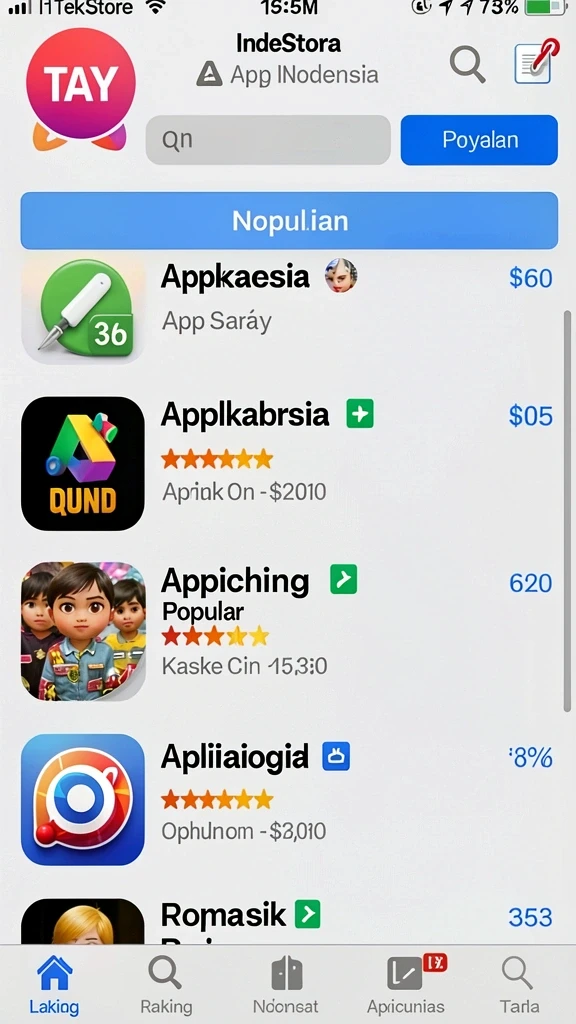
Task: Switch to the Tarla tab
Action: pos(519,984)
